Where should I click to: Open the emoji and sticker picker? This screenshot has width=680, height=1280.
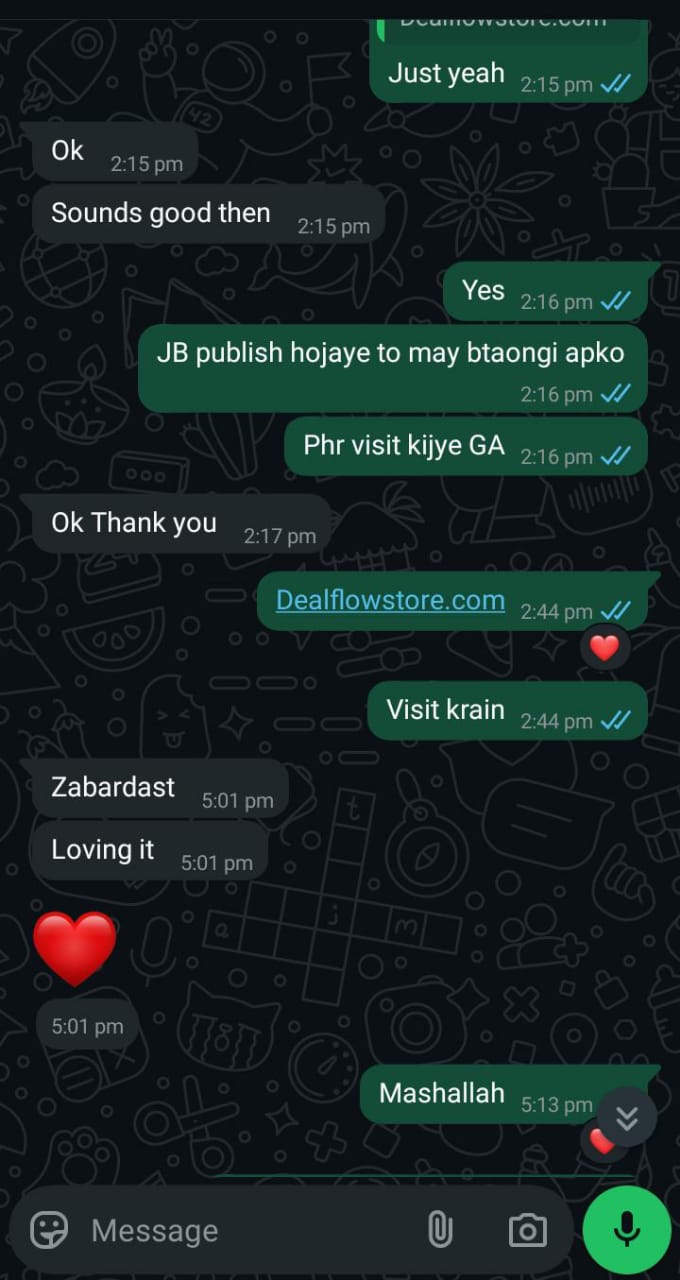point(49,1230)
